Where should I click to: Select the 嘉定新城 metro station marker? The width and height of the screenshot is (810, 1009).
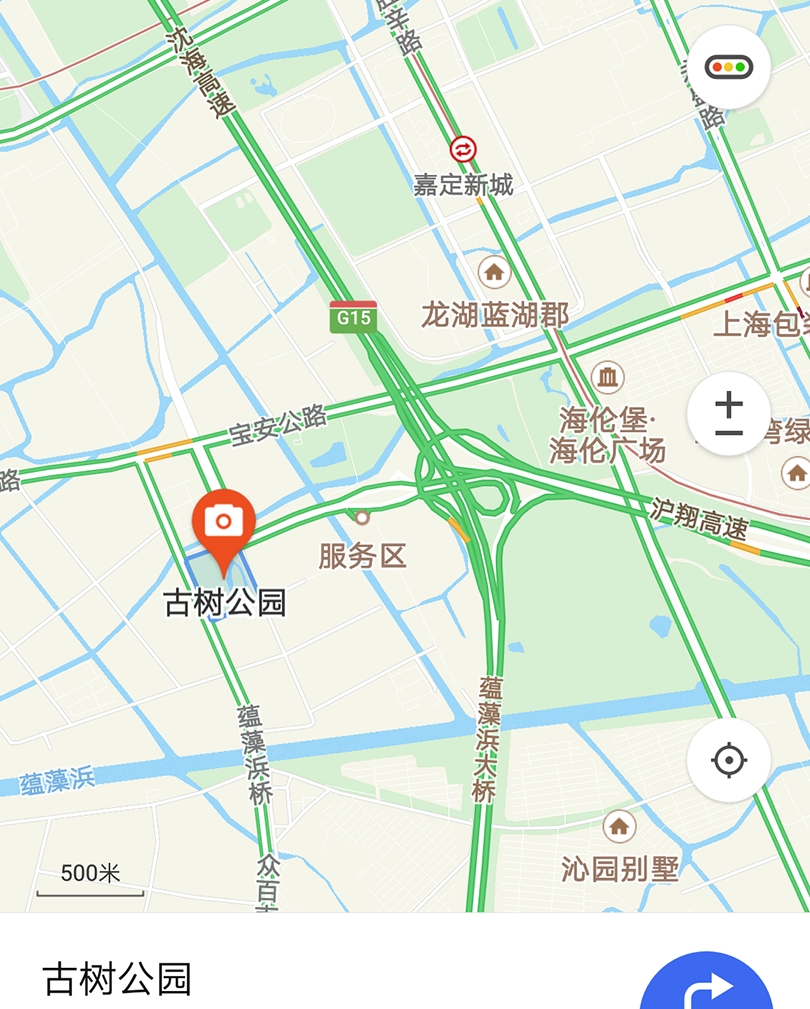(463, 150)
